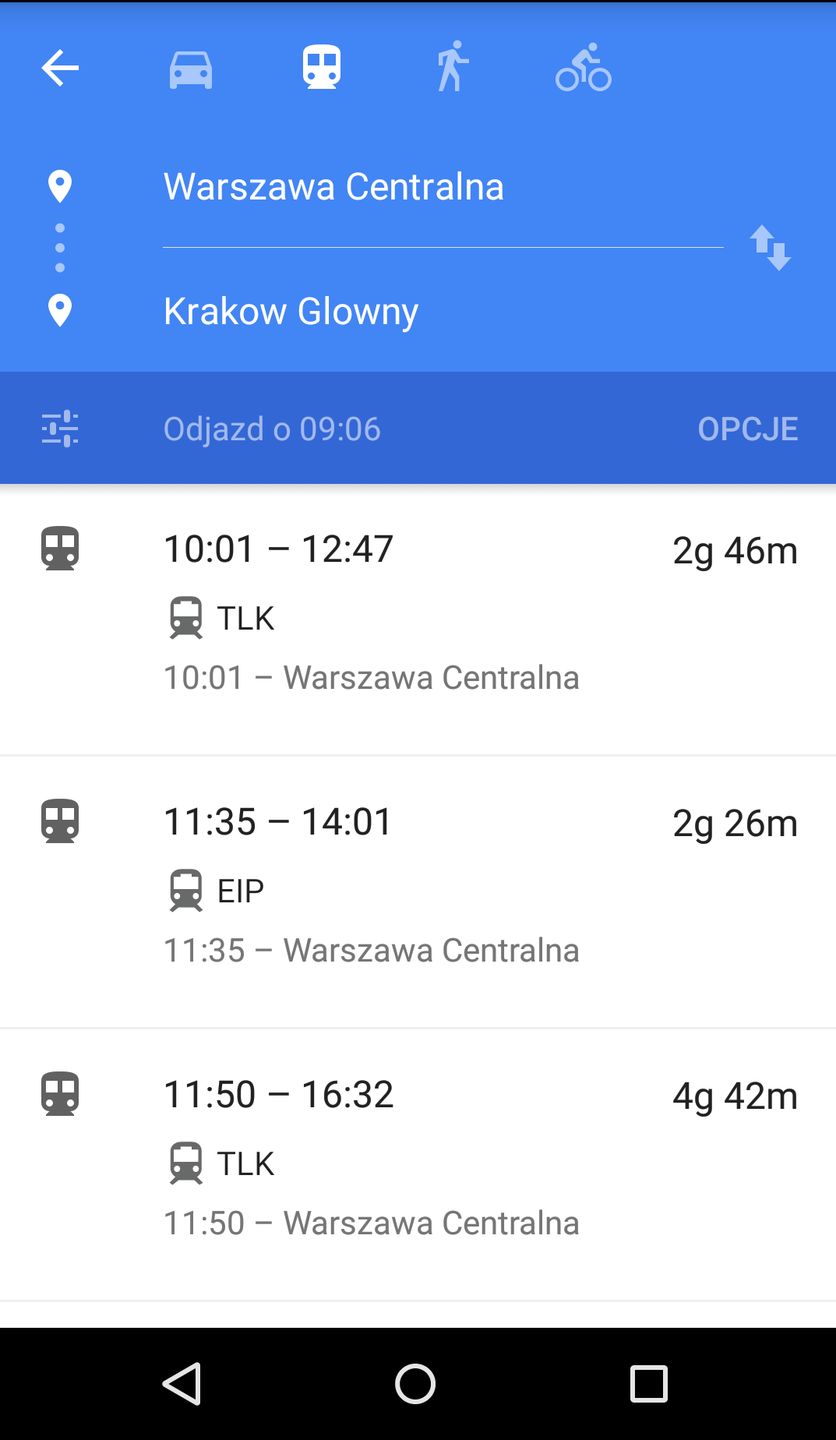
Task: Switch to walking directions mode
Action: pos(451,68)
